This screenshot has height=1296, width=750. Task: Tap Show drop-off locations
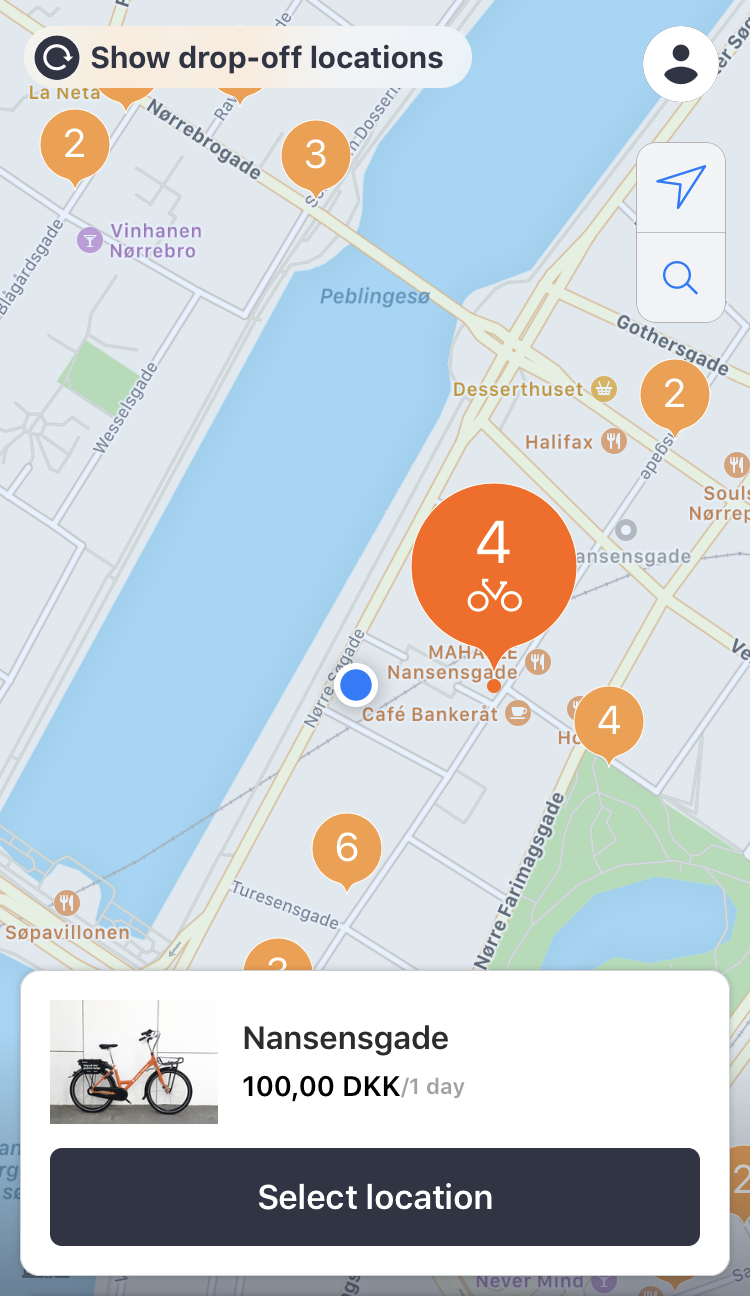247,58
